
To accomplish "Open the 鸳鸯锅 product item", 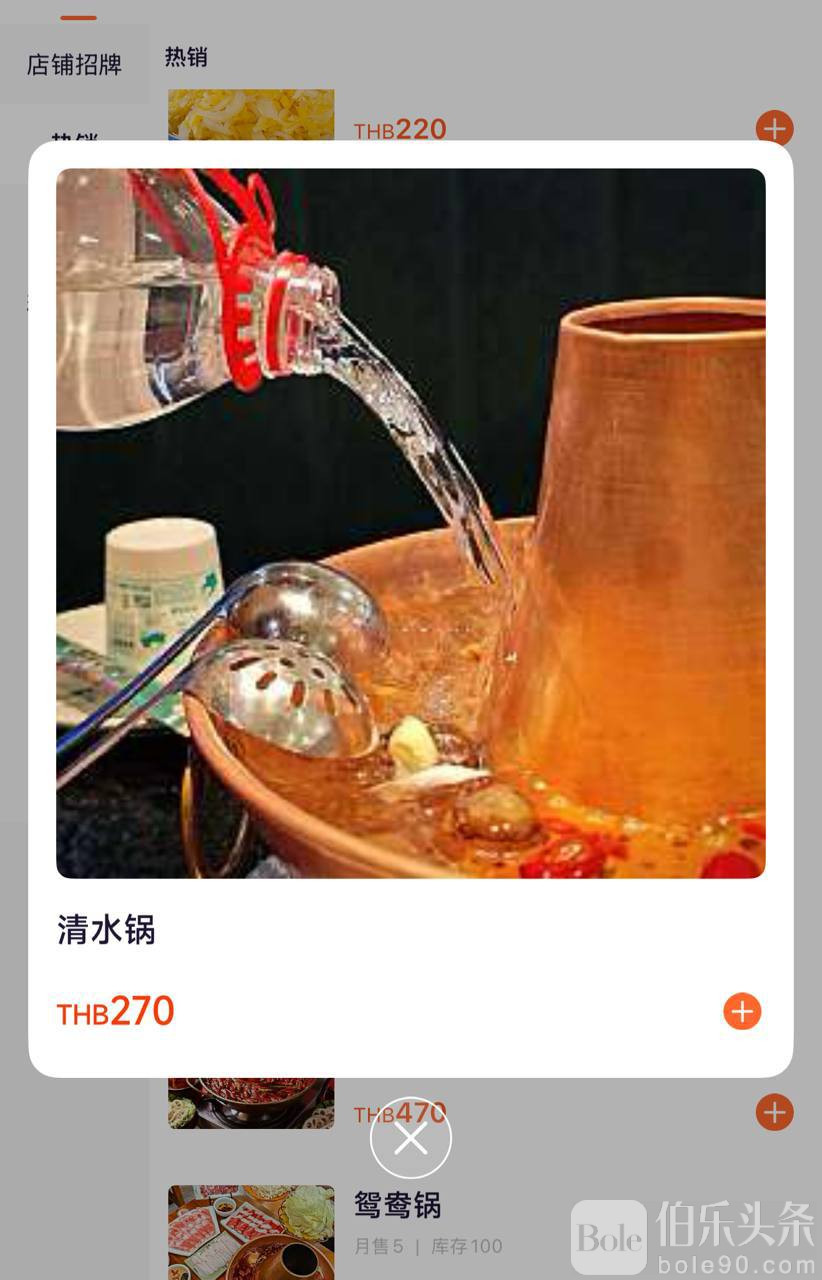I will (x=397, y=1205).
